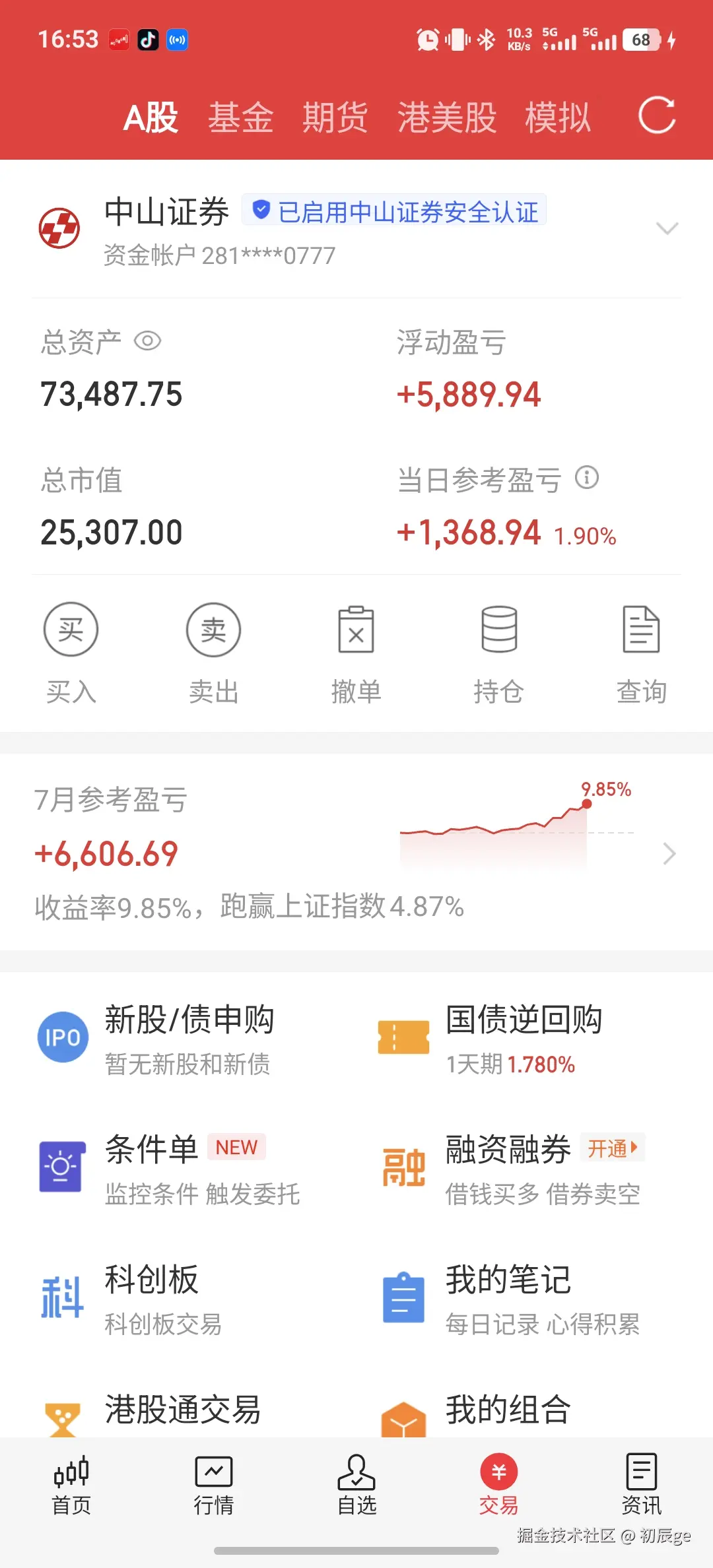Select the 卖出 (sell) icon
This screenshot has height=1568, width=713.
pos(213,629)
